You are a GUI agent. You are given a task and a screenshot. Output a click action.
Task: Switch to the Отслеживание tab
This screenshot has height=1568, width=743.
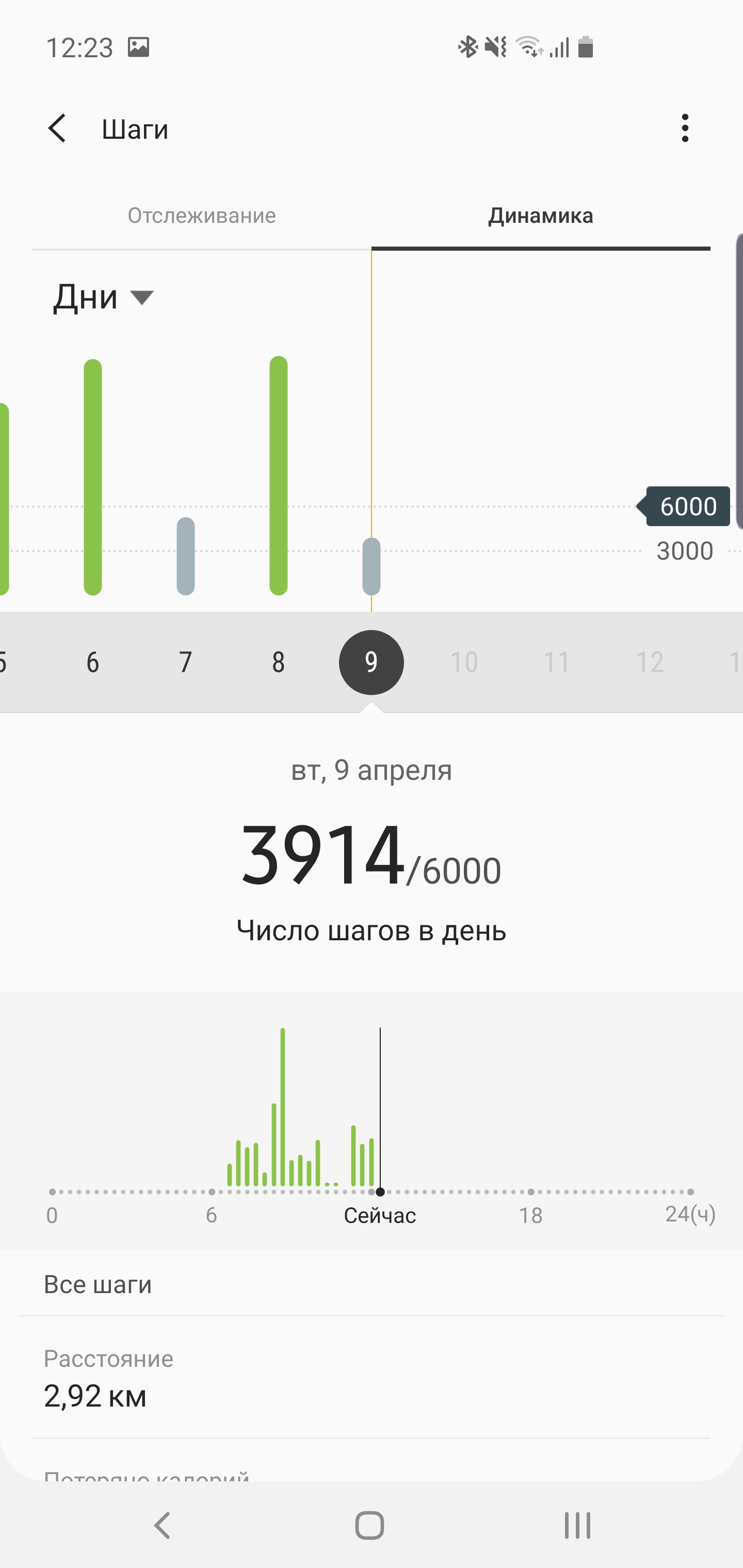point(202,216)
